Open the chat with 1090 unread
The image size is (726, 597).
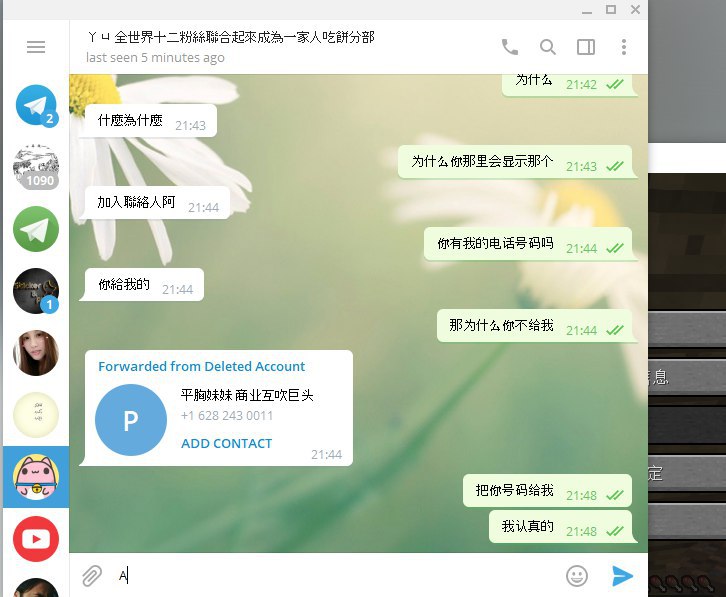pos(36,166)
